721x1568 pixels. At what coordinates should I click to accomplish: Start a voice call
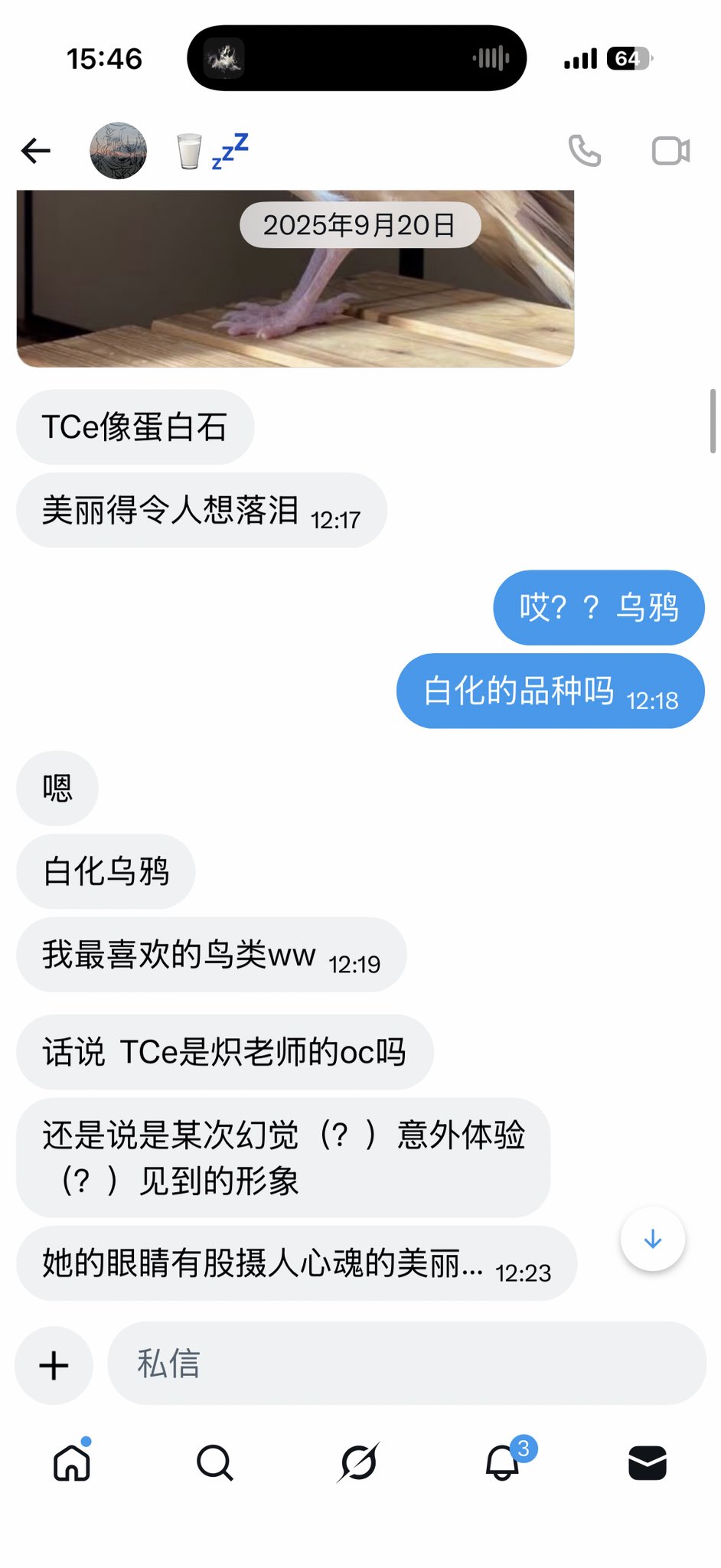click(585, 151)
